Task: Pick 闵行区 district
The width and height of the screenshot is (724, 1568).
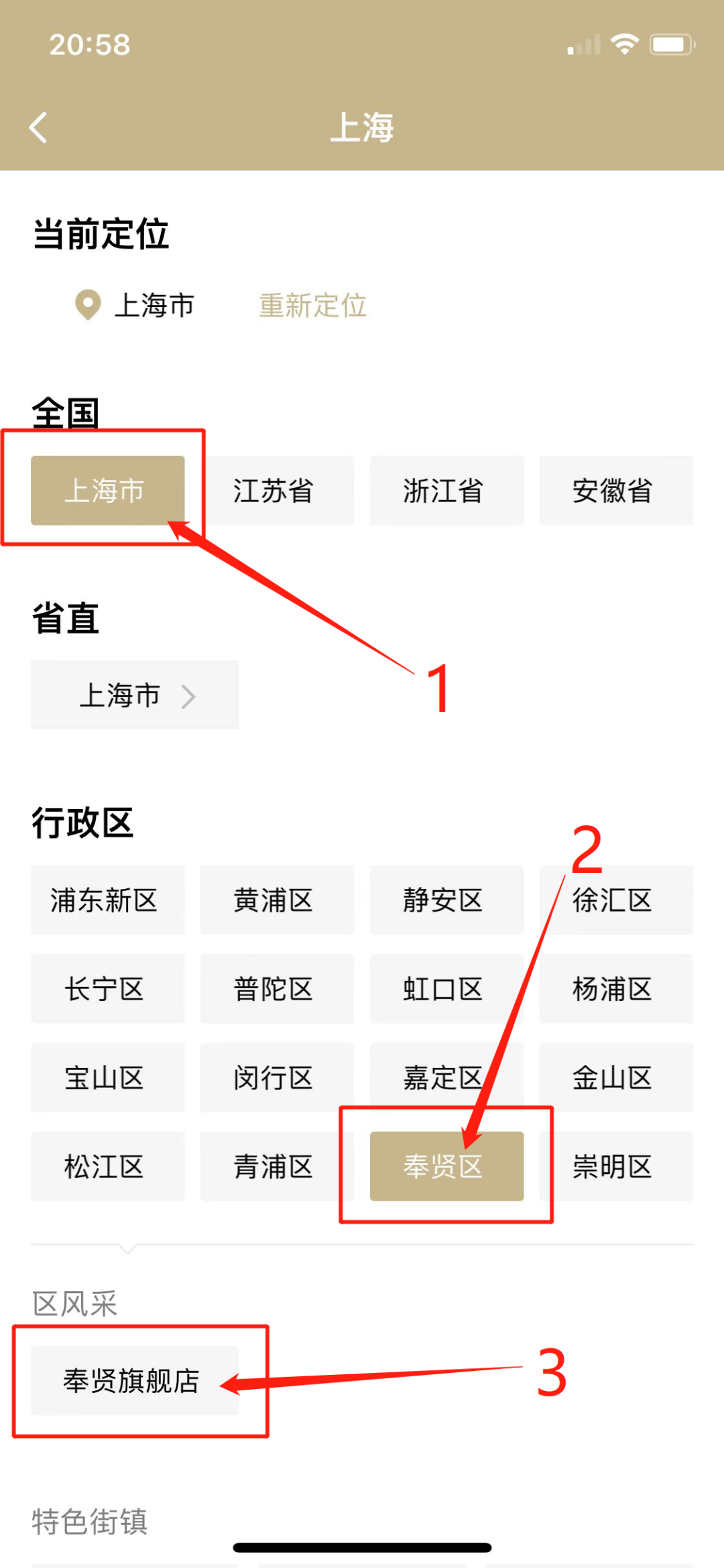Action: pyautogui.click(x=276, y=1078)
